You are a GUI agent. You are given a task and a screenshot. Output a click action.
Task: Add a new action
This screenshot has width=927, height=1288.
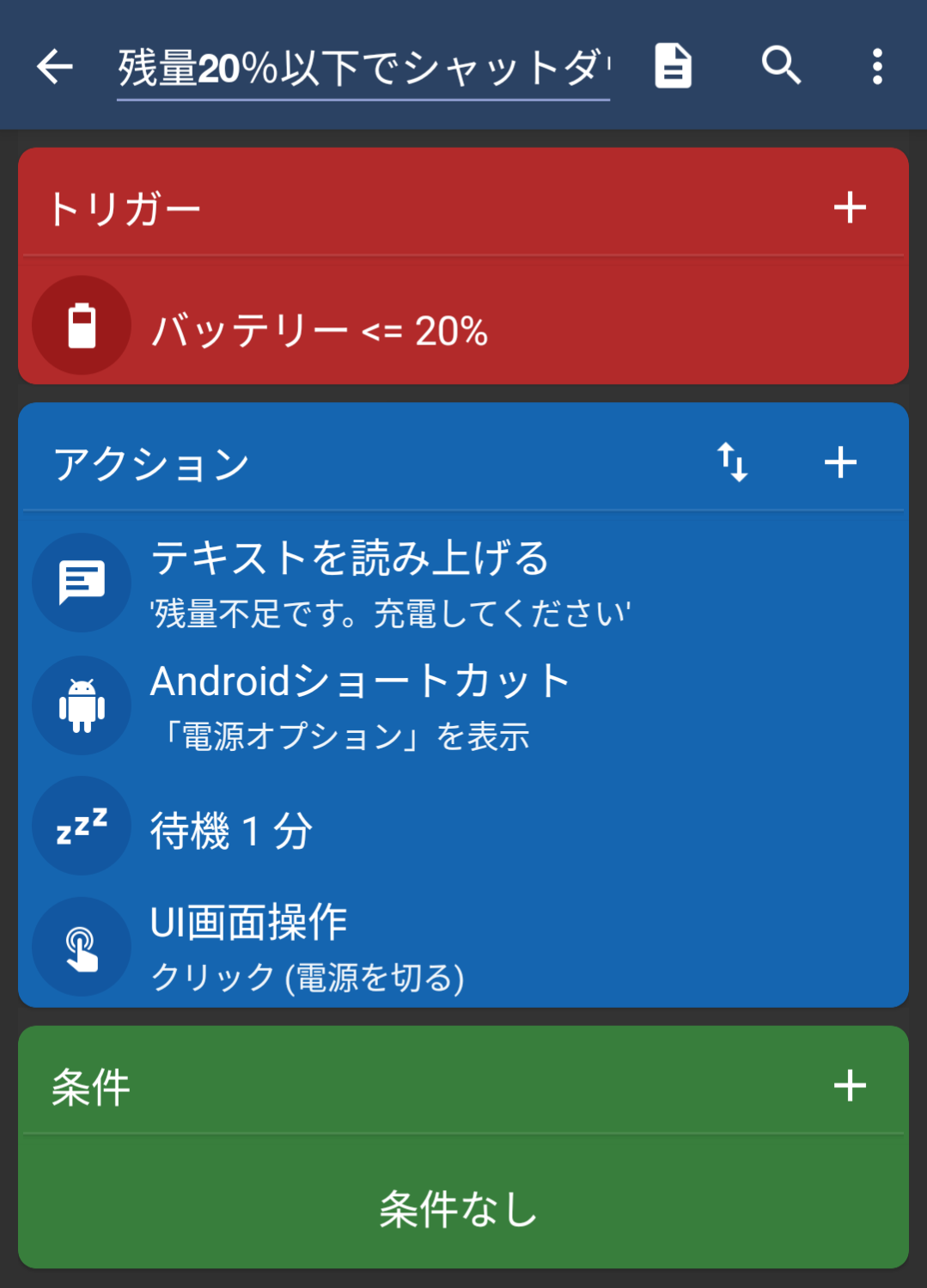(x=839, y=462)
